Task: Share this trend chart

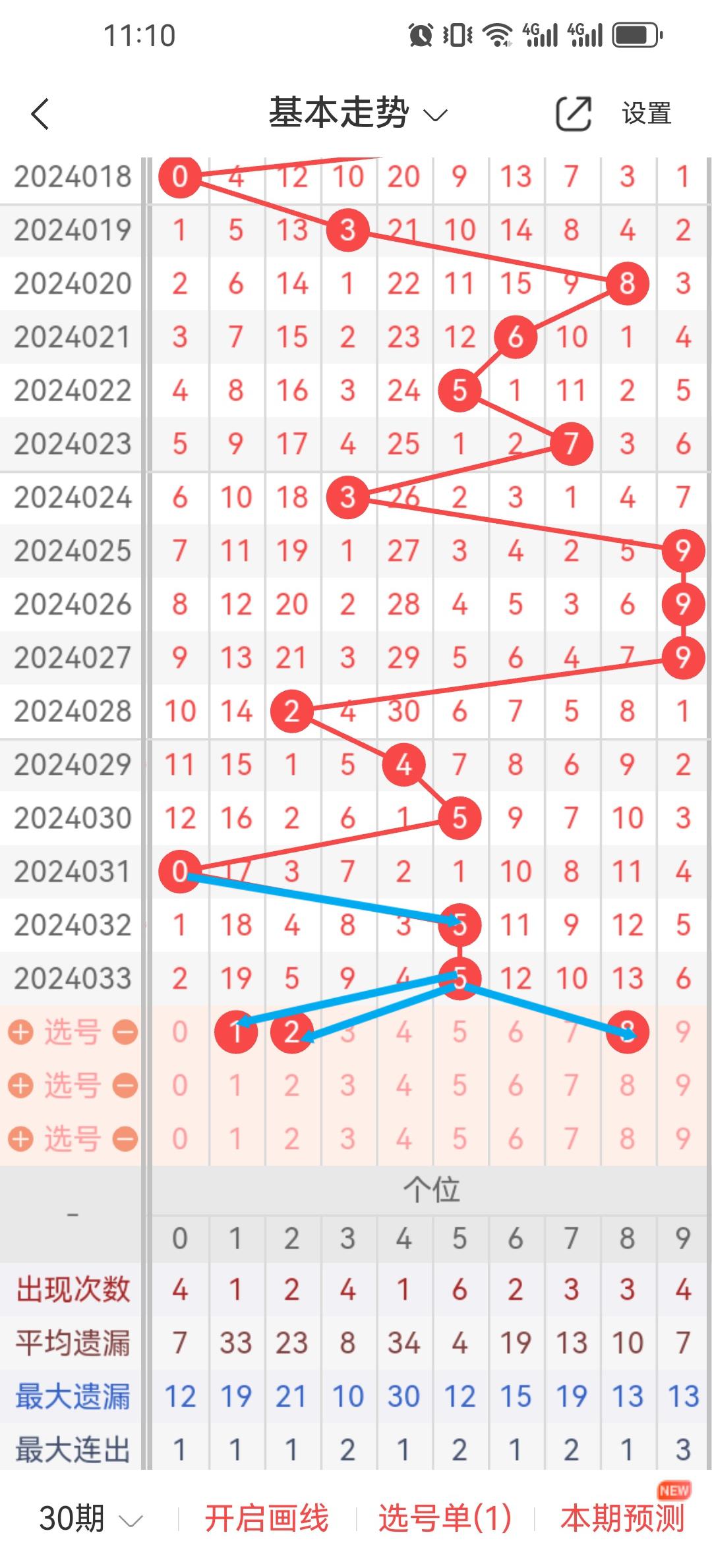Action: click(x=573, y=114)
